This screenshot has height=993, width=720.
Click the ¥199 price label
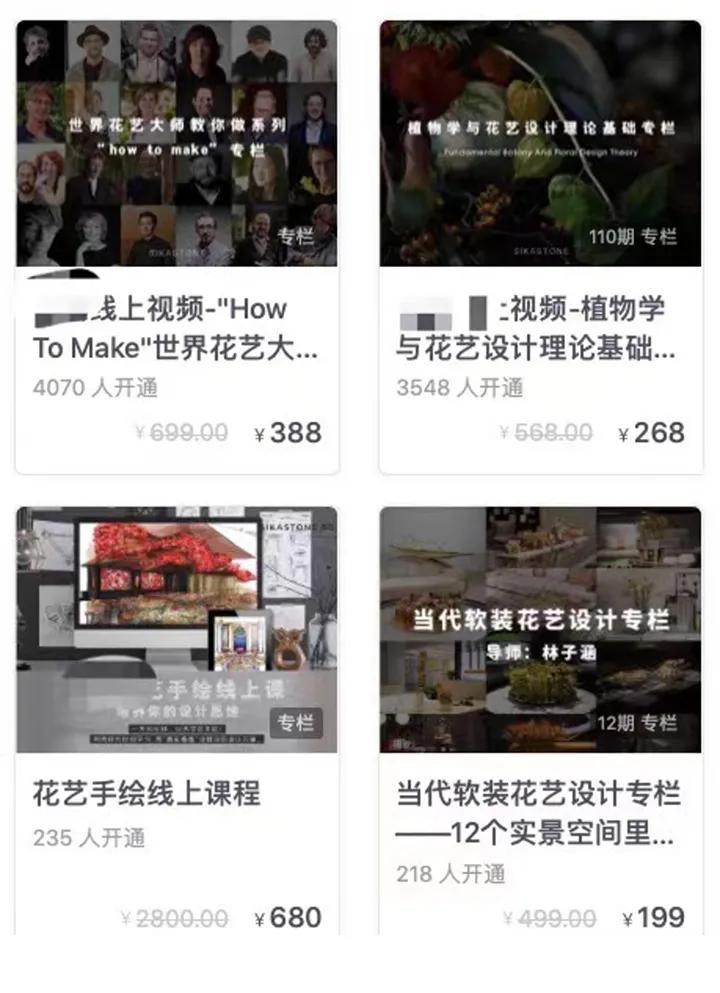tap(652, 916)
